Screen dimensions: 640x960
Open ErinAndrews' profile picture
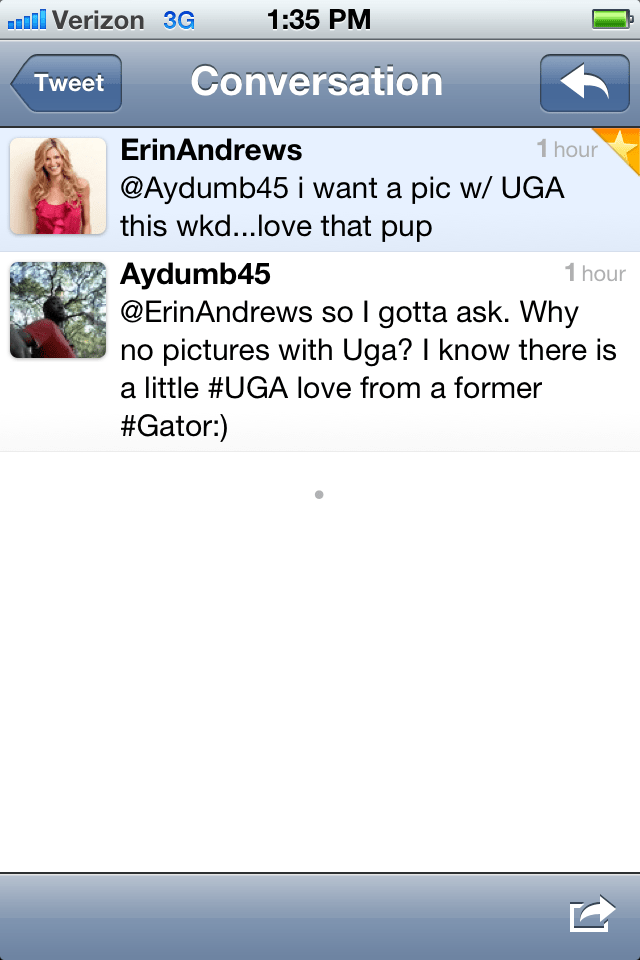(x=58, y=186)
